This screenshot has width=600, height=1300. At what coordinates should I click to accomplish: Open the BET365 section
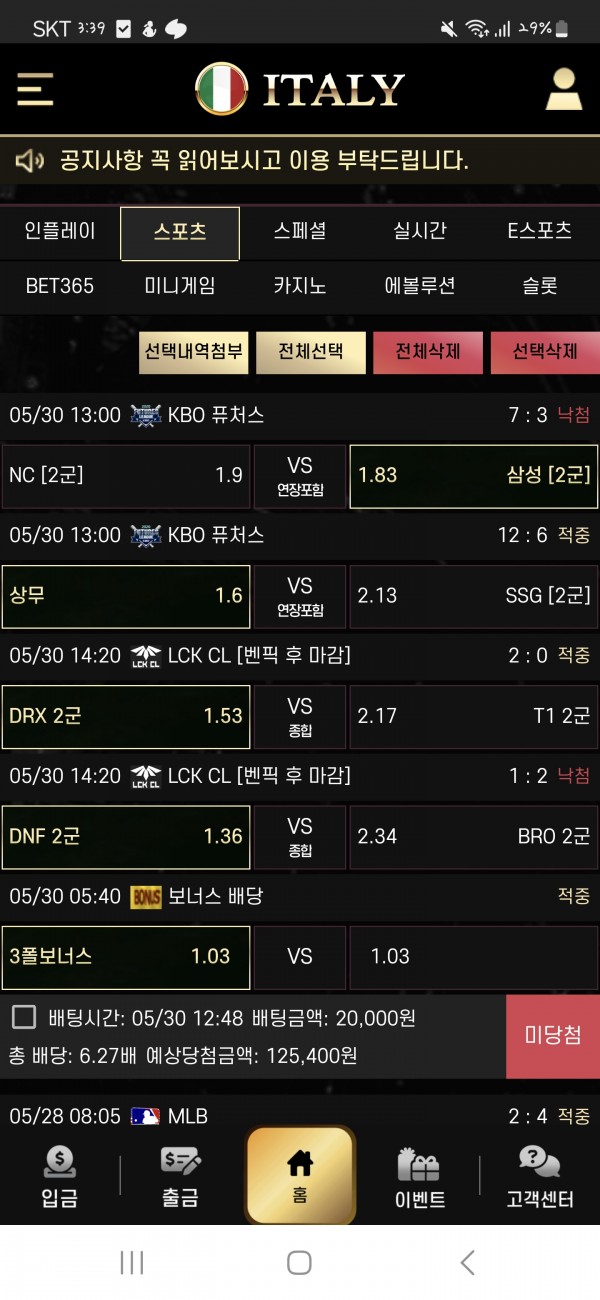tap(60, 286)
